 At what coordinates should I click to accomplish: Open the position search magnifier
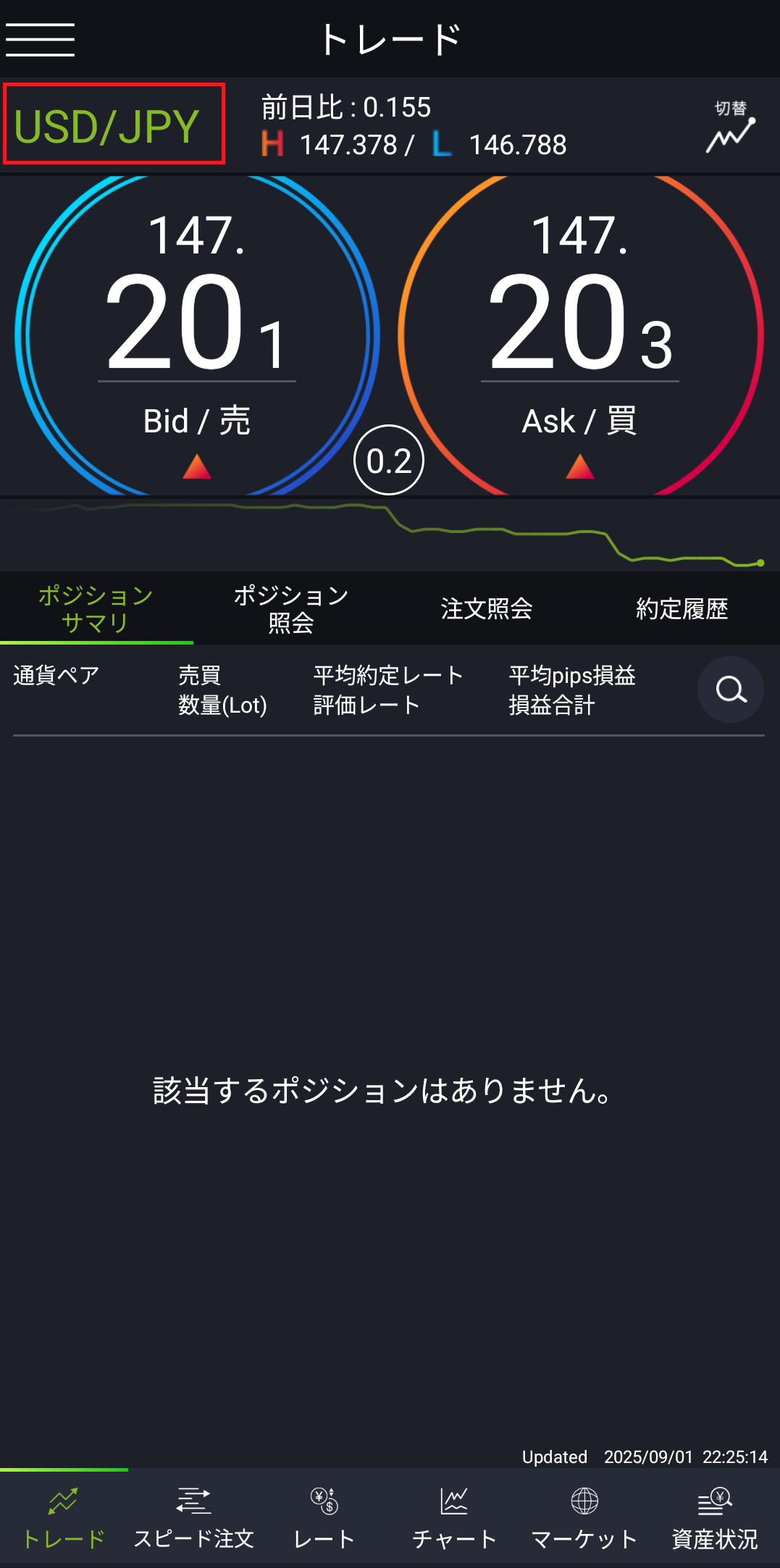tap(731, 689)
